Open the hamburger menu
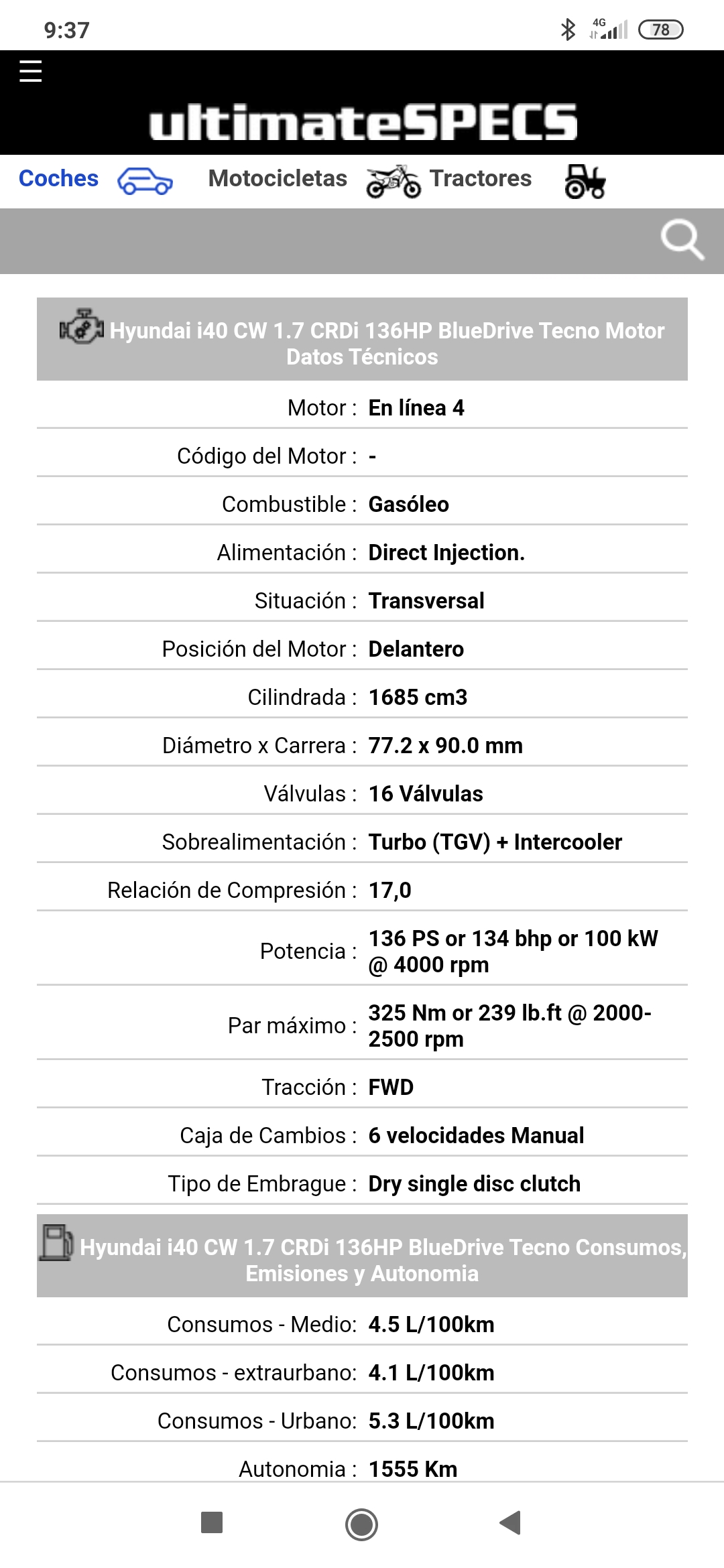The image size is (724, 1568). [31, 71]
